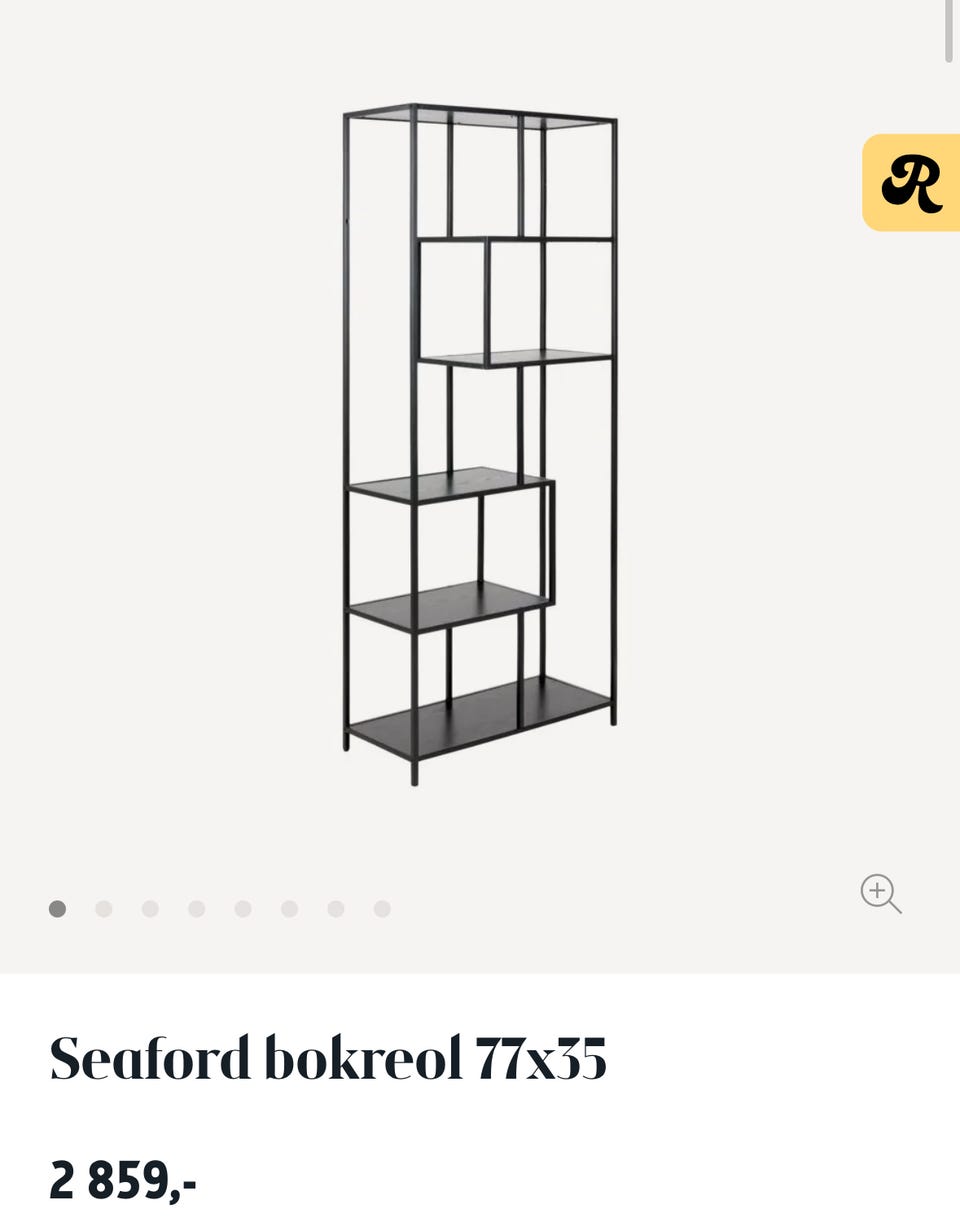
Task: Switch to the third image via its dot
Action: point(149,908)
